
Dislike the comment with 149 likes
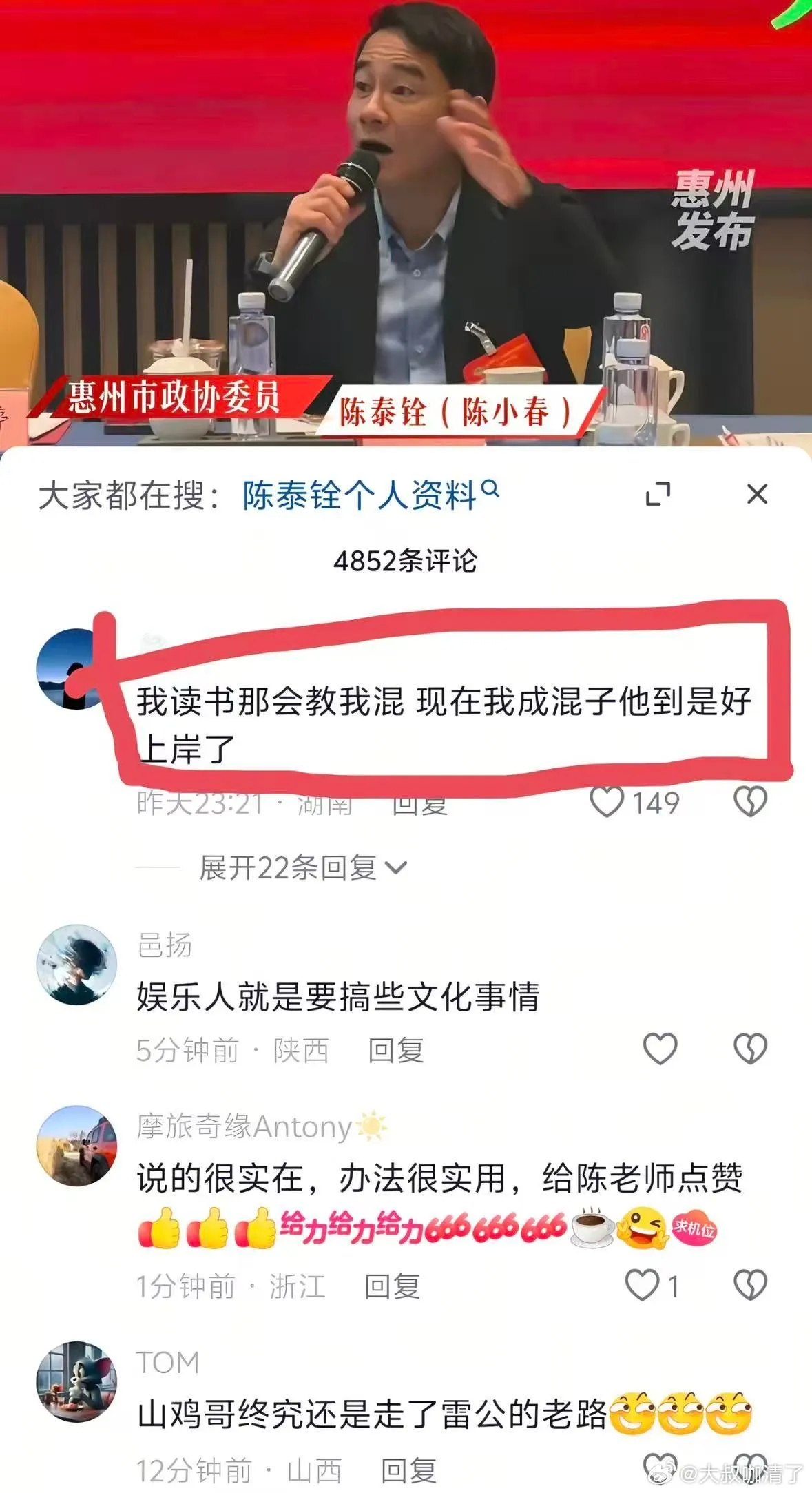coord(750,802)
